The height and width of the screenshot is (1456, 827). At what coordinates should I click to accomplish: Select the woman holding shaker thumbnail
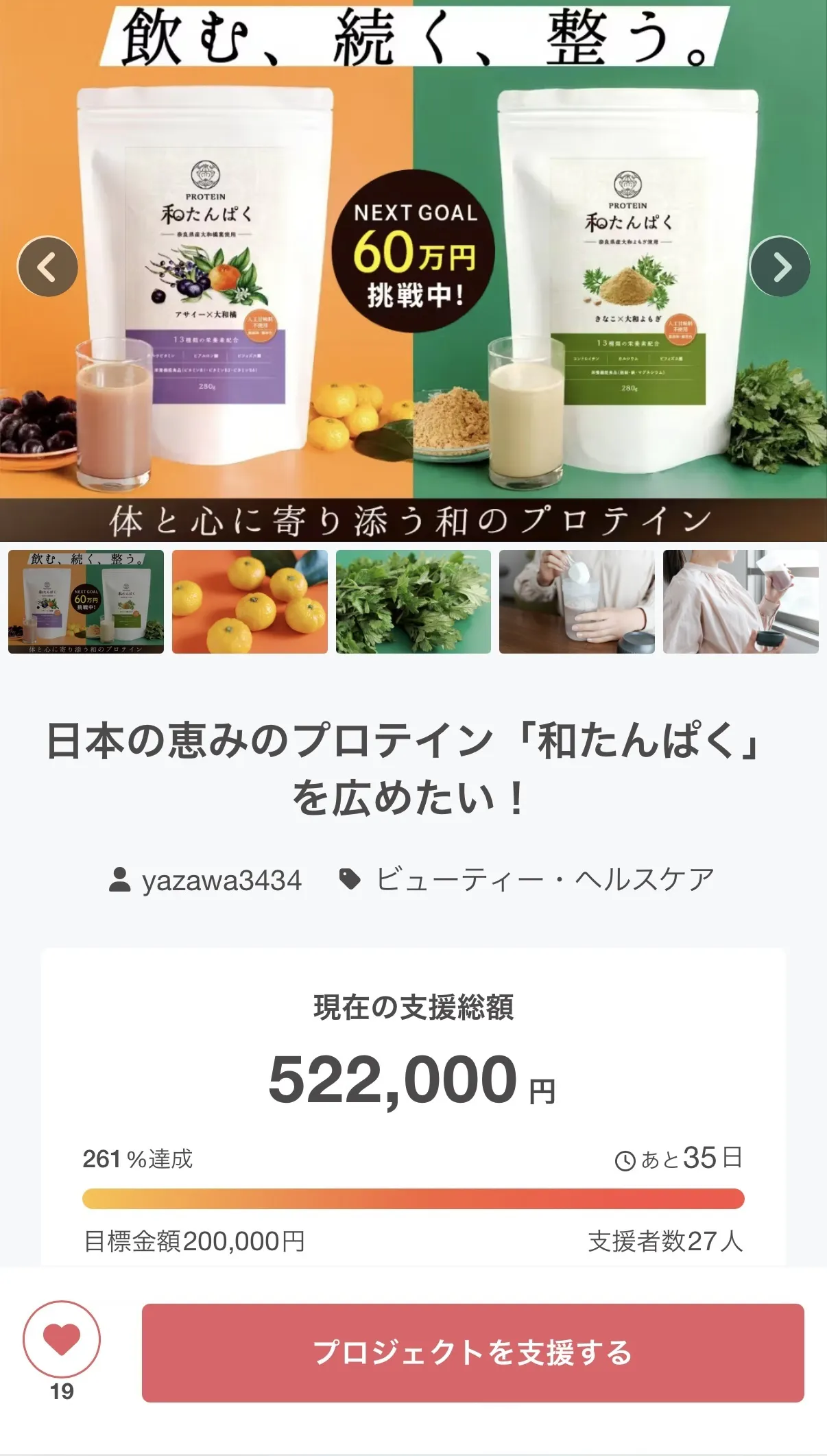tap(741, 601)
